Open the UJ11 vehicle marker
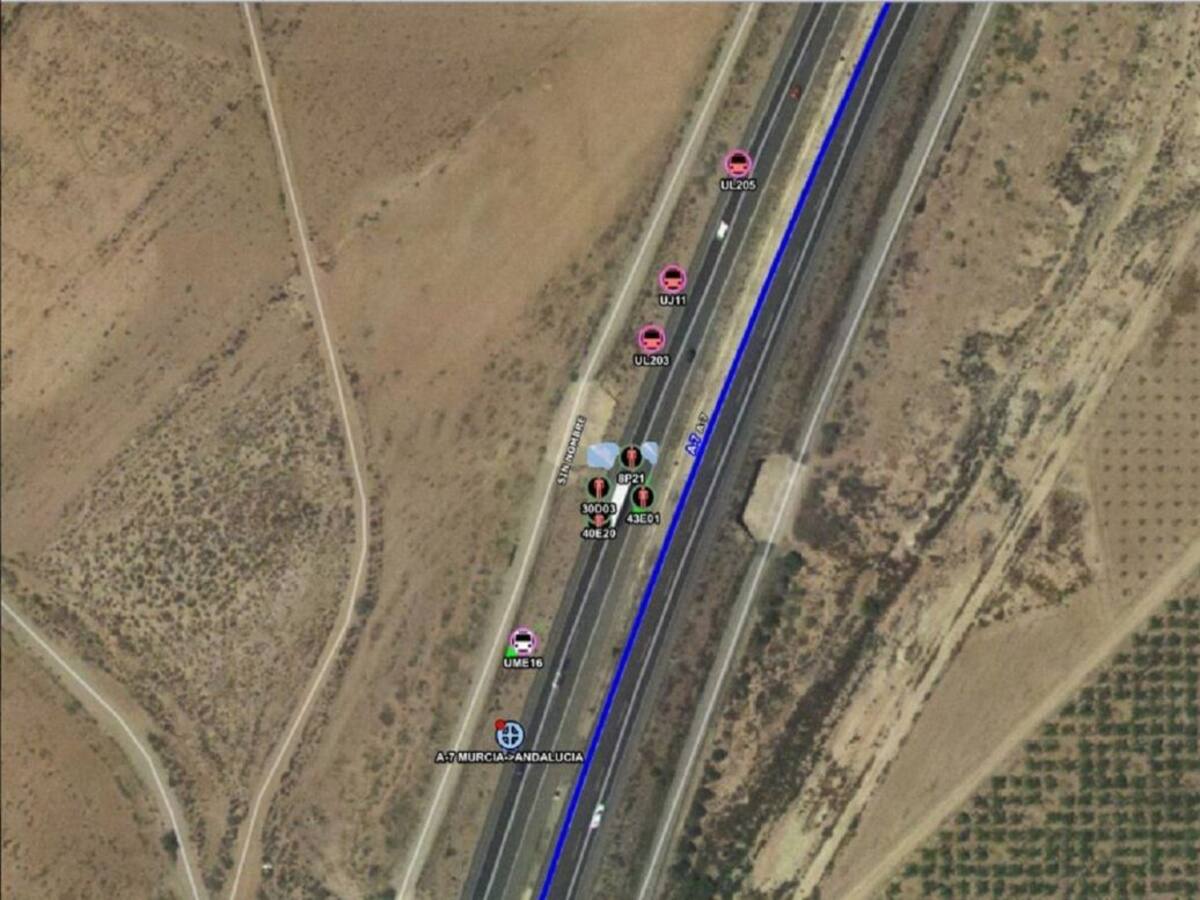The width and height of the screenshot is (1200, 900). pos(673,279)
